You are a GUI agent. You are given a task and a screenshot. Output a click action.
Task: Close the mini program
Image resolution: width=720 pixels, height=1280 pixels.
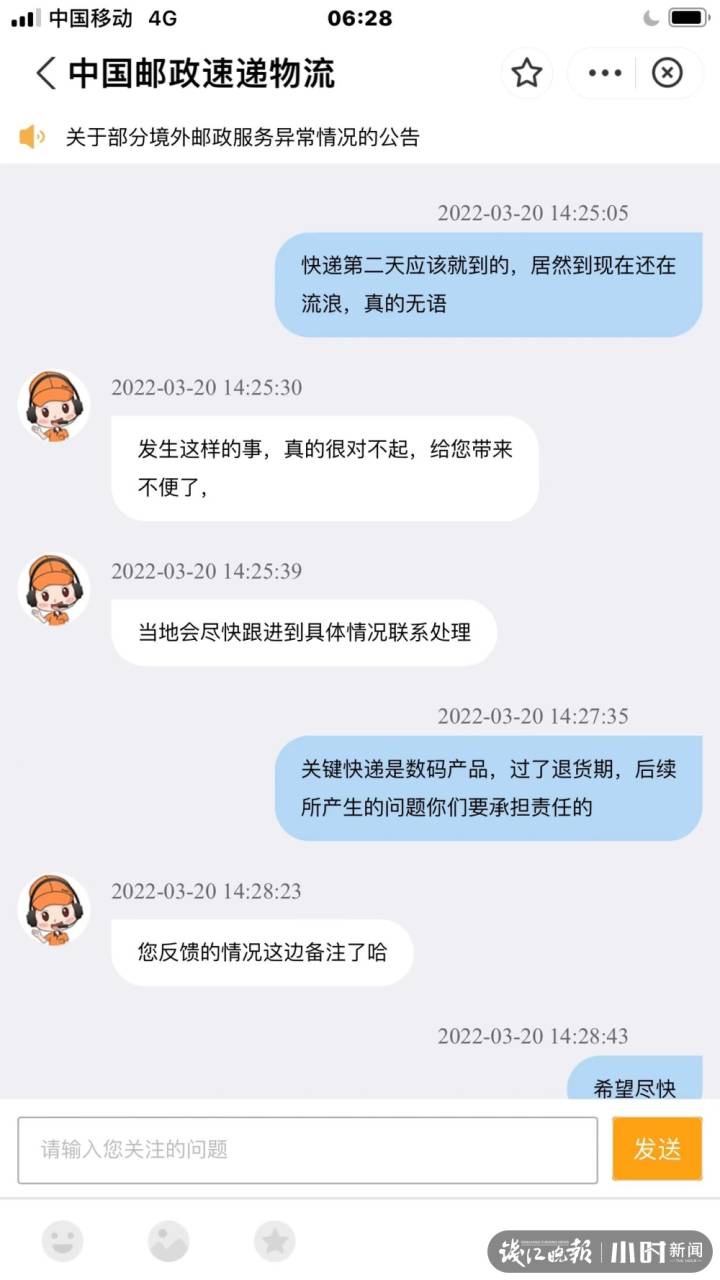click(667, 73)
